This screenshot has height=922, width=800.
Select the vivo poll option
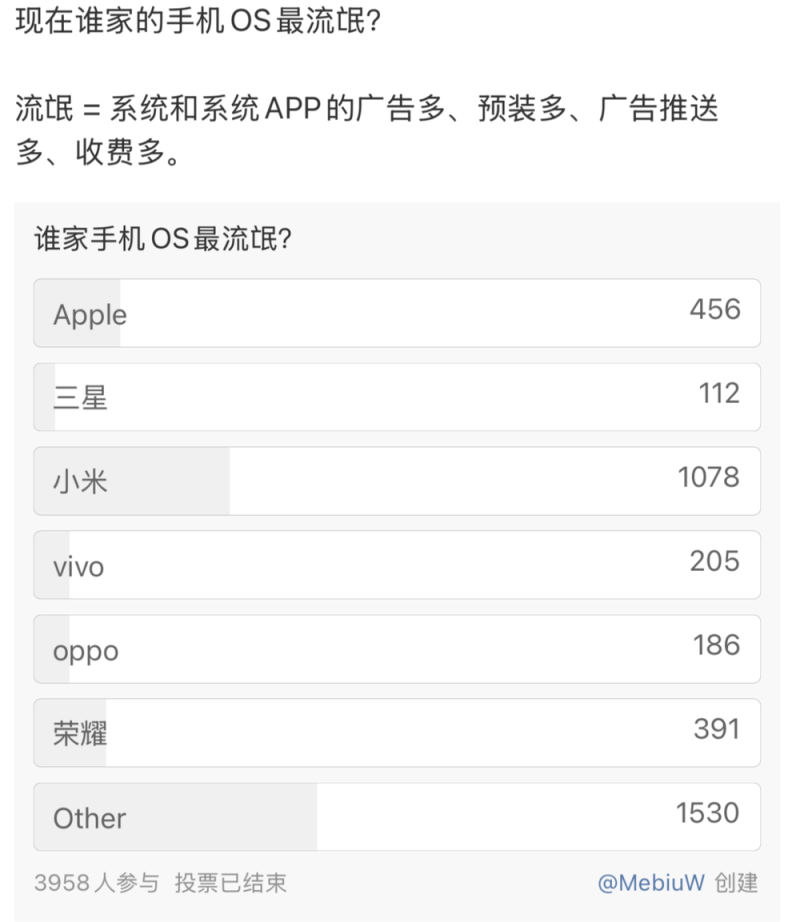(397, 565)
